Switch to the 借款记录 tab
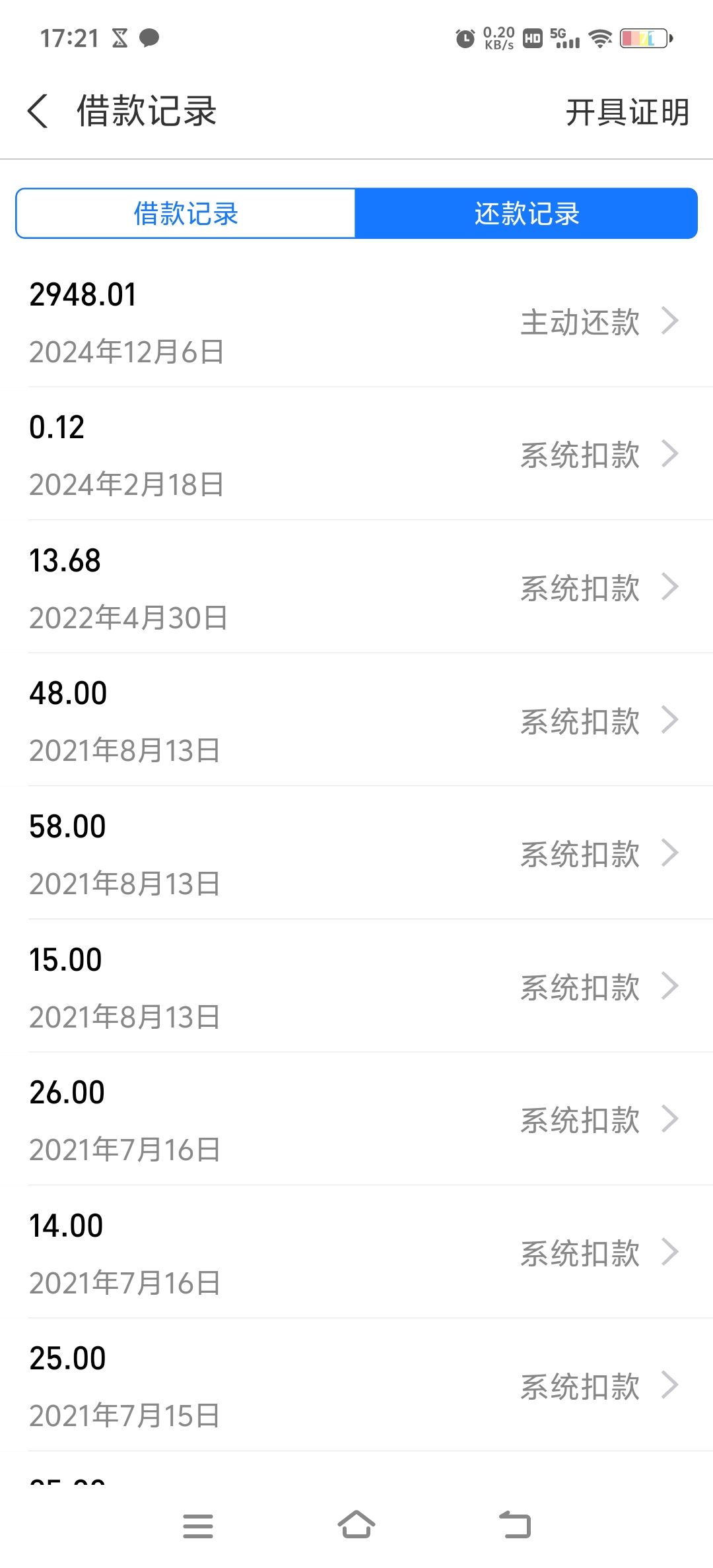 (x=186, y=214)
